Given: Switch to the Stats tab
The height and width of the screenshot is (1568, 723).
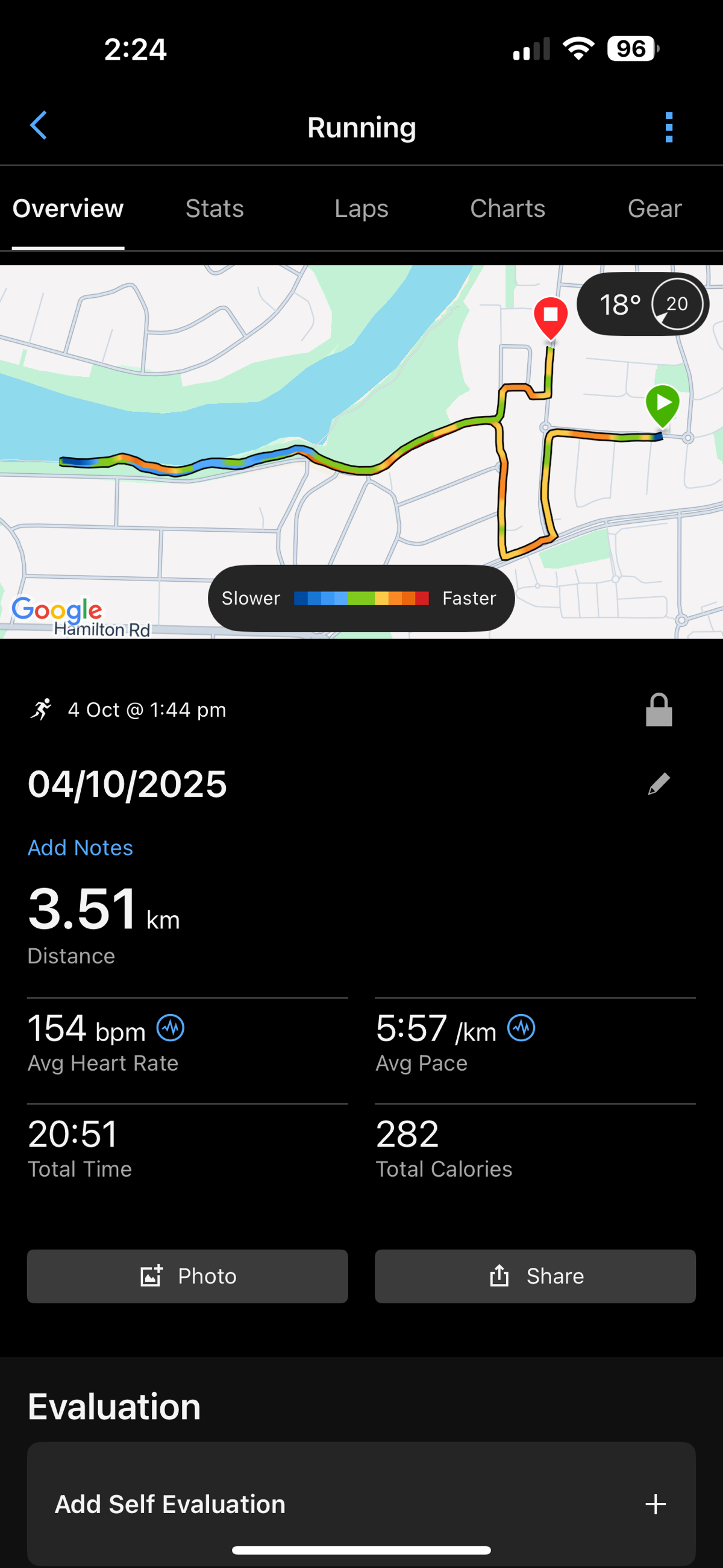Looking at the screenshot, I should click(215, 209).
